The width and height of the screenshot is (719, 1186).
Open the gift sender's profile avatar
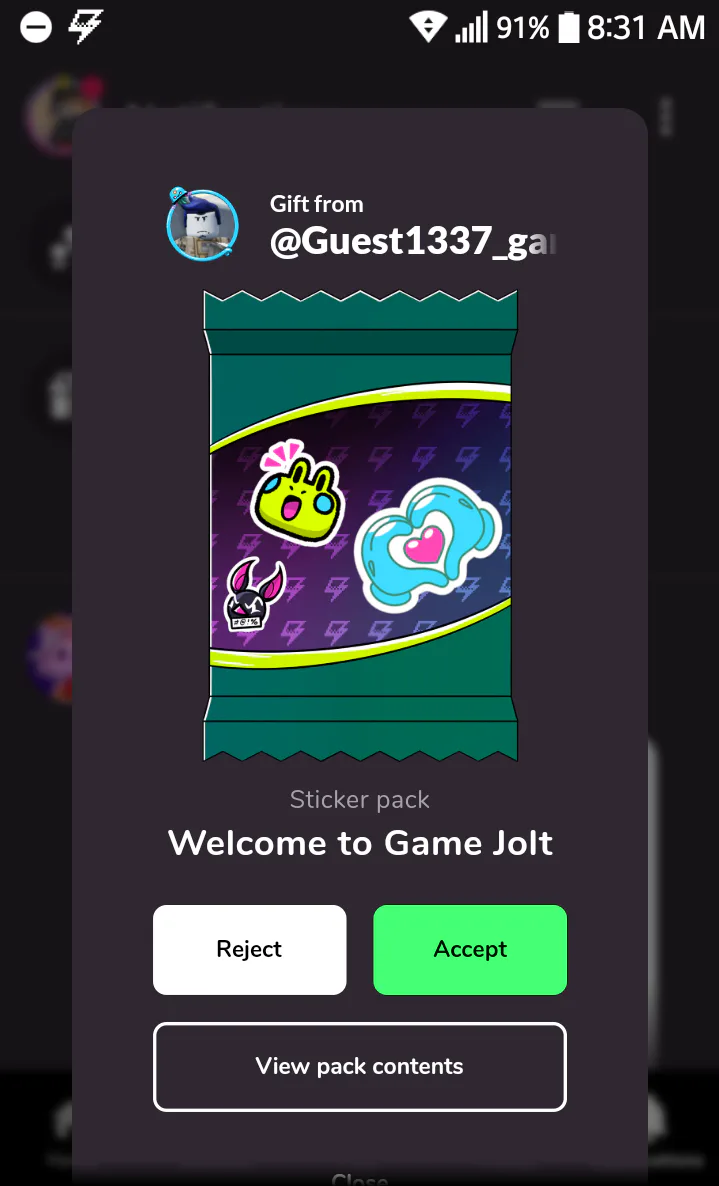pos(202,224)
